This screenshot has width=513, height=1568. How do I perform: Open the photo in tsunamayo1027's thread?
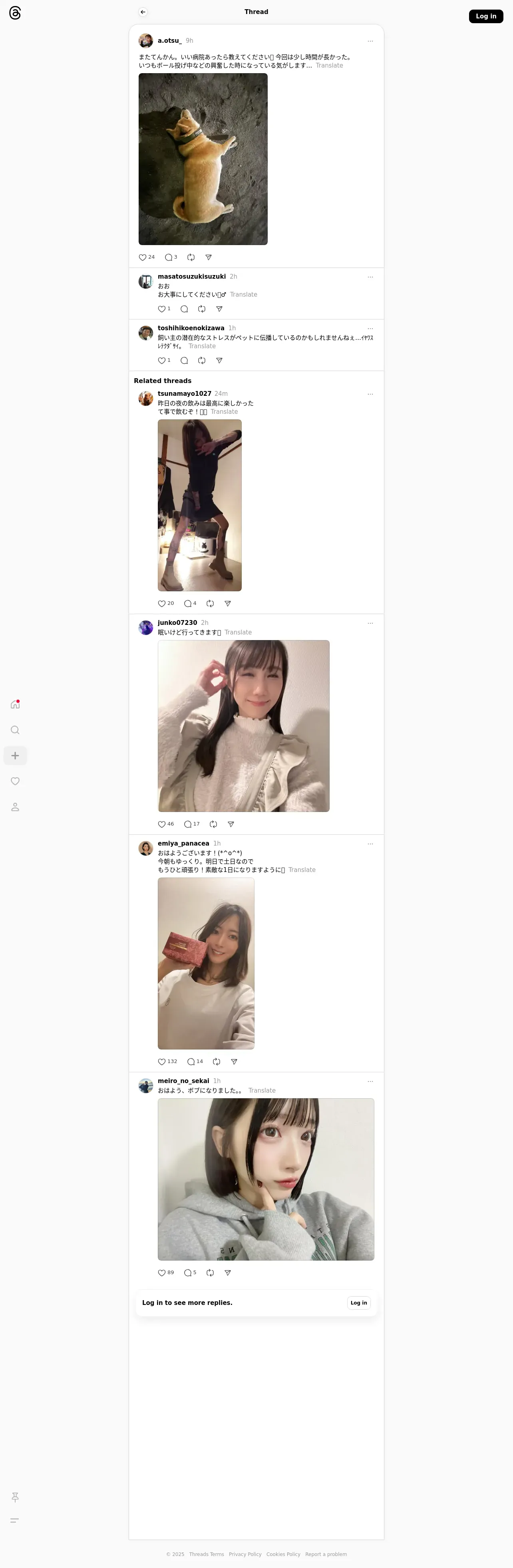pos(200,505)
